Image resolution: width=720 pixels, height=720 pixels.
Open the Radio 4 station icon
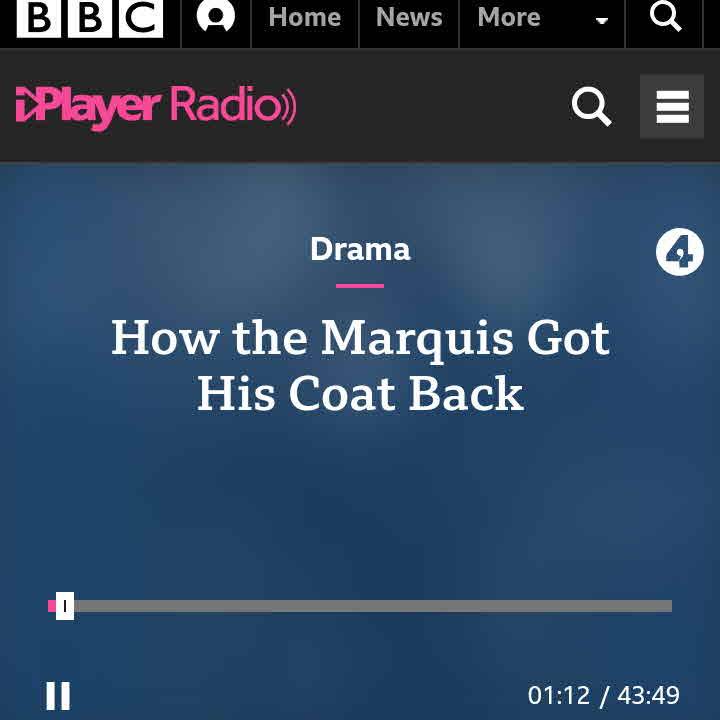pyautogui.click(x=680, y=252)
